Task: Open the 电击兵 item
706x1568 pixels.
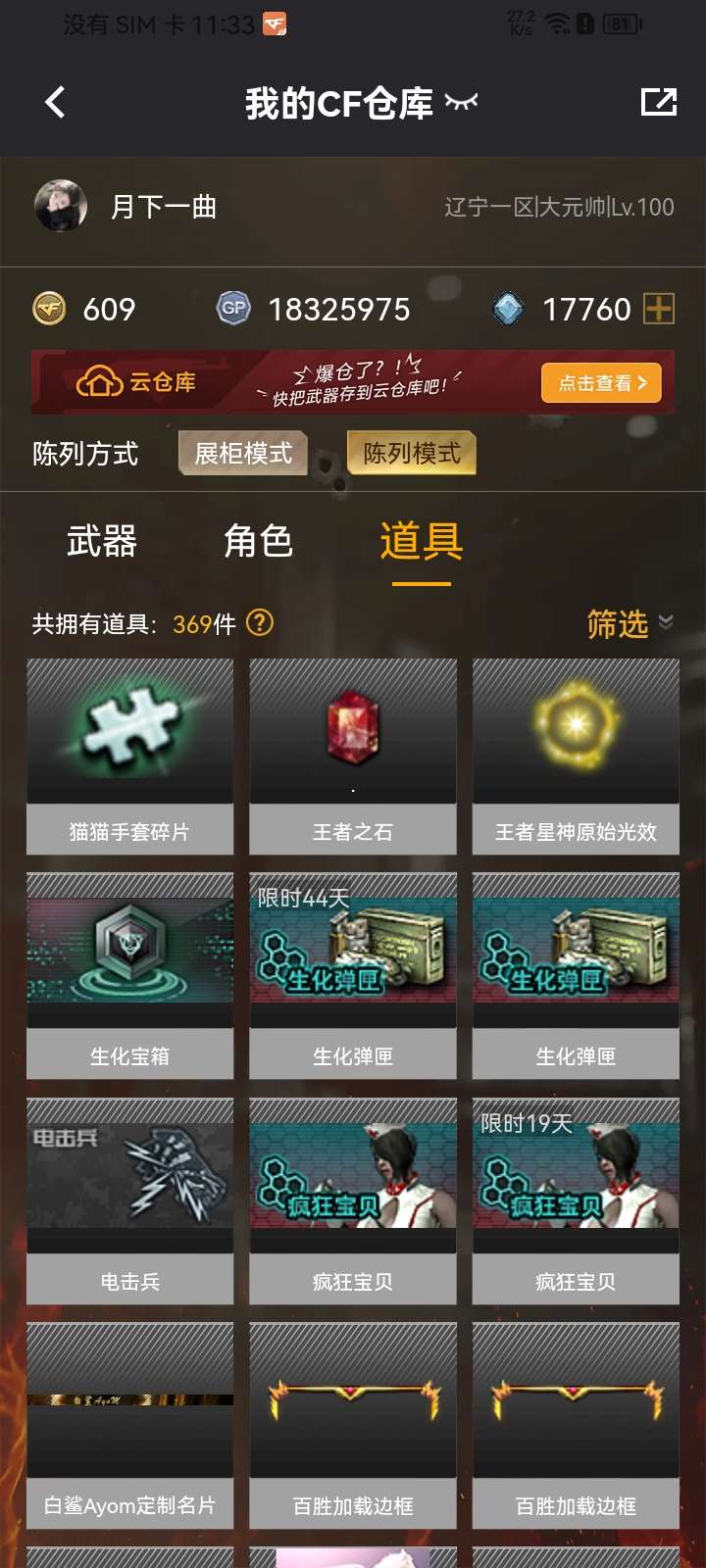Action: click(x=129, y=1200)
